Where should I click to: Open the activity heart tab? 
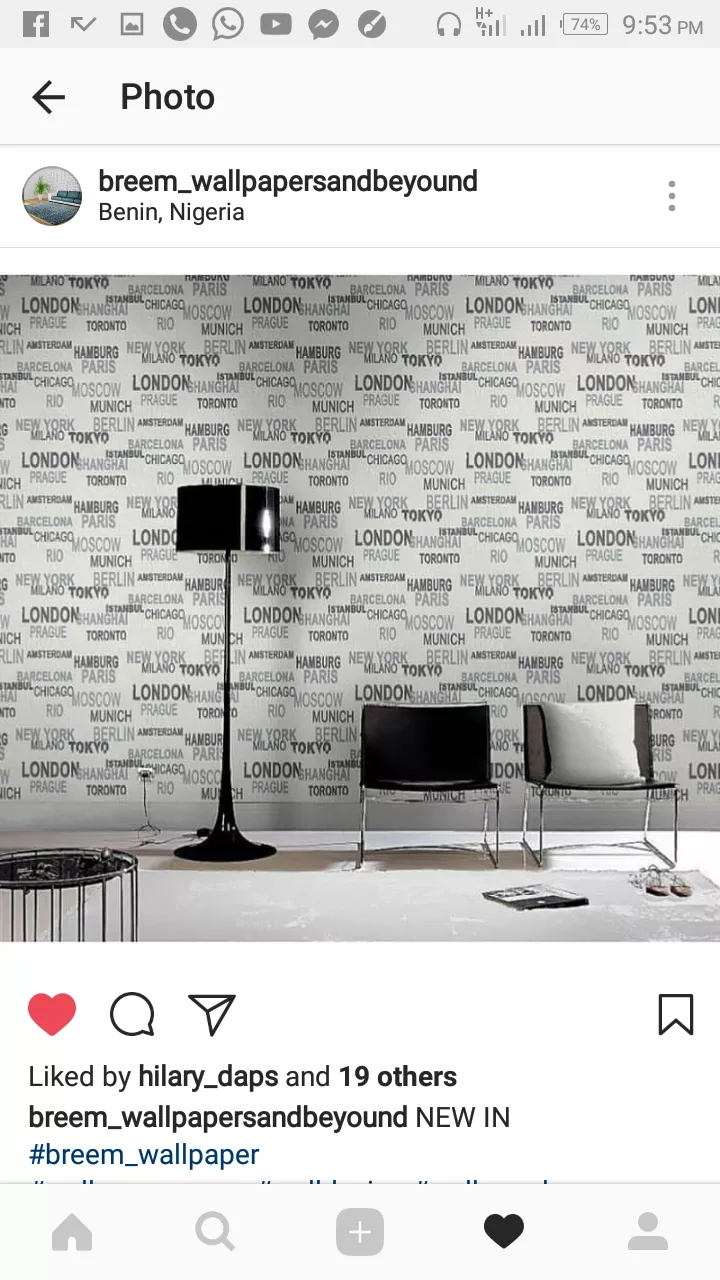pyautogui.click(x=503, y=1232)
